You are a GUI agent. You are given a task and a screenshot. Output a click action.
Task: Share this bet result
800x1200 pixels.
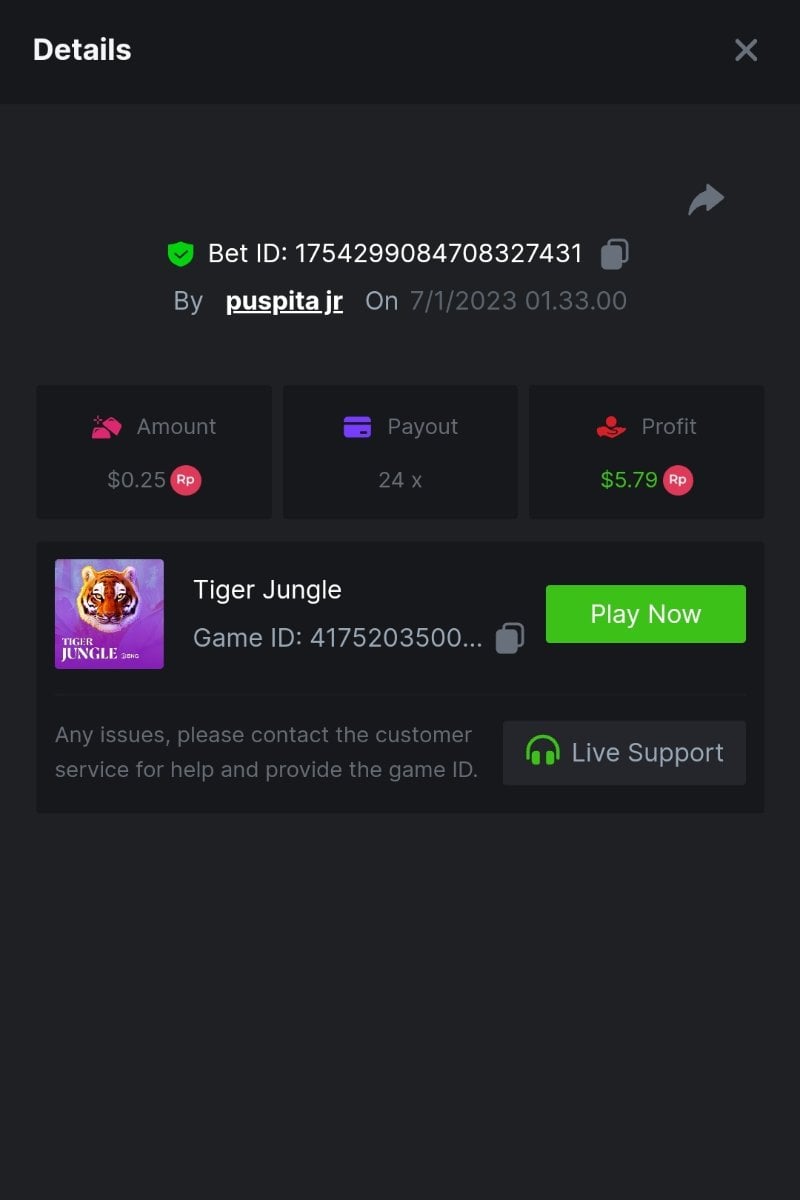pyautogui.click(x=706, y=199)
